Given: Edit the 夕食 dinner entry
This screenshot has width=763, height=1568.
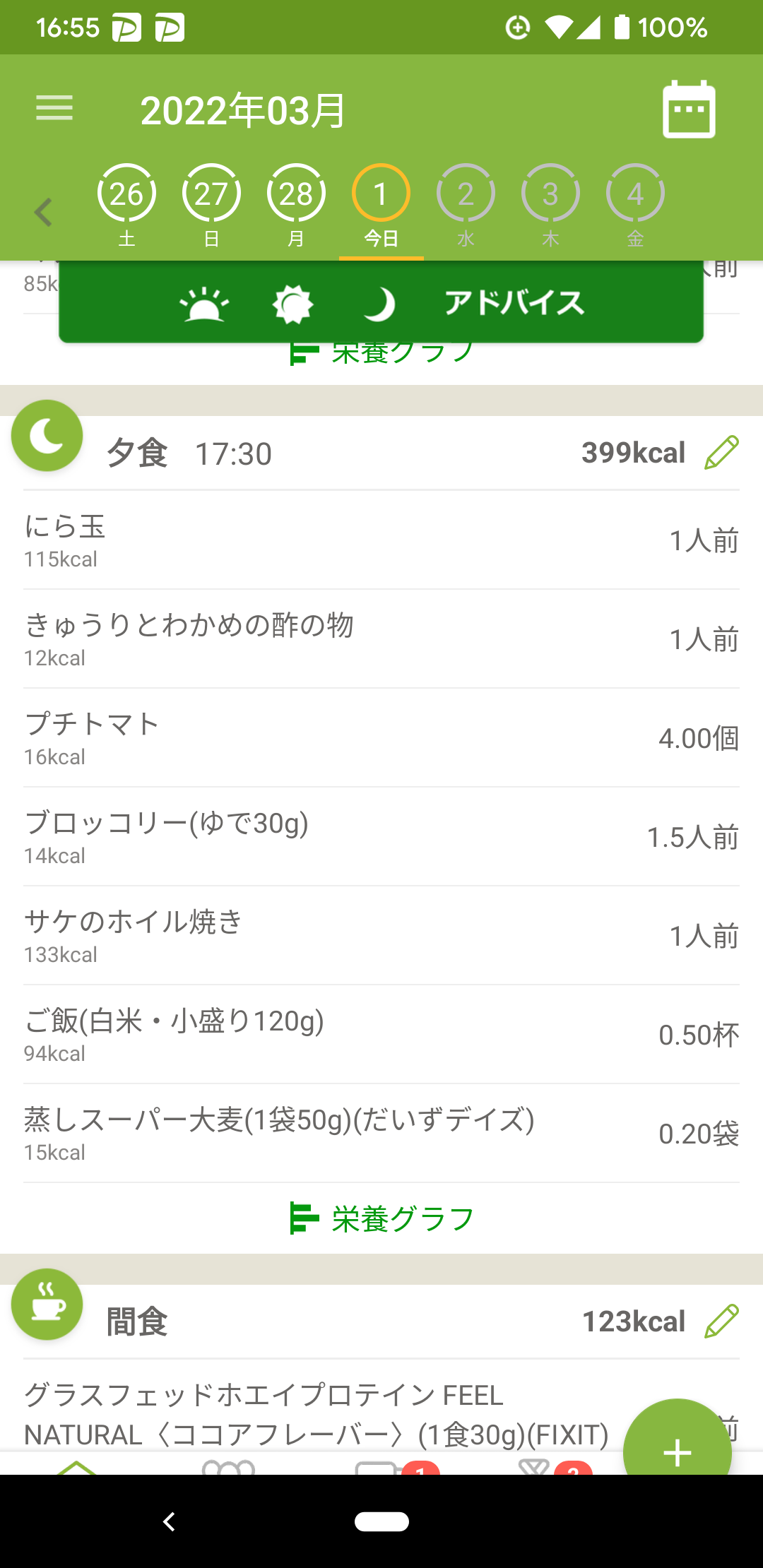Looking at the screenshot, I should tap(721, 452).
